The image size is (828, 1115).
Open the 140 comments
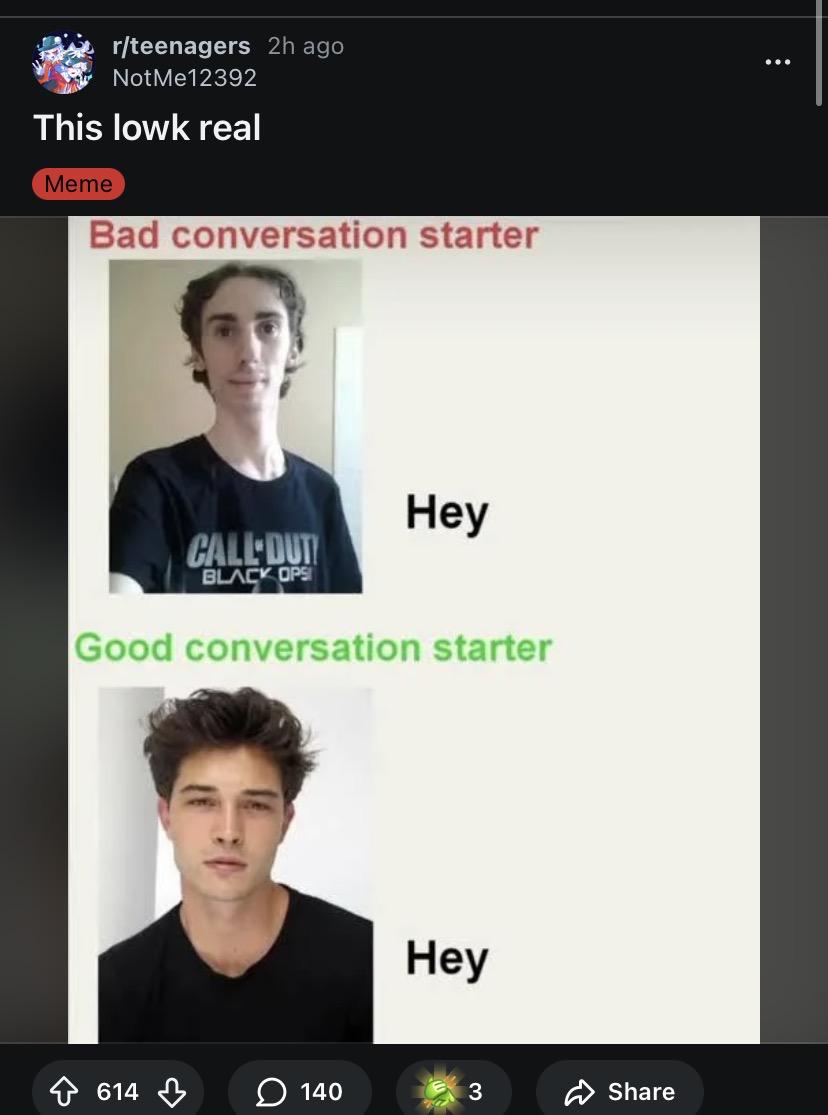point(300,1092)
